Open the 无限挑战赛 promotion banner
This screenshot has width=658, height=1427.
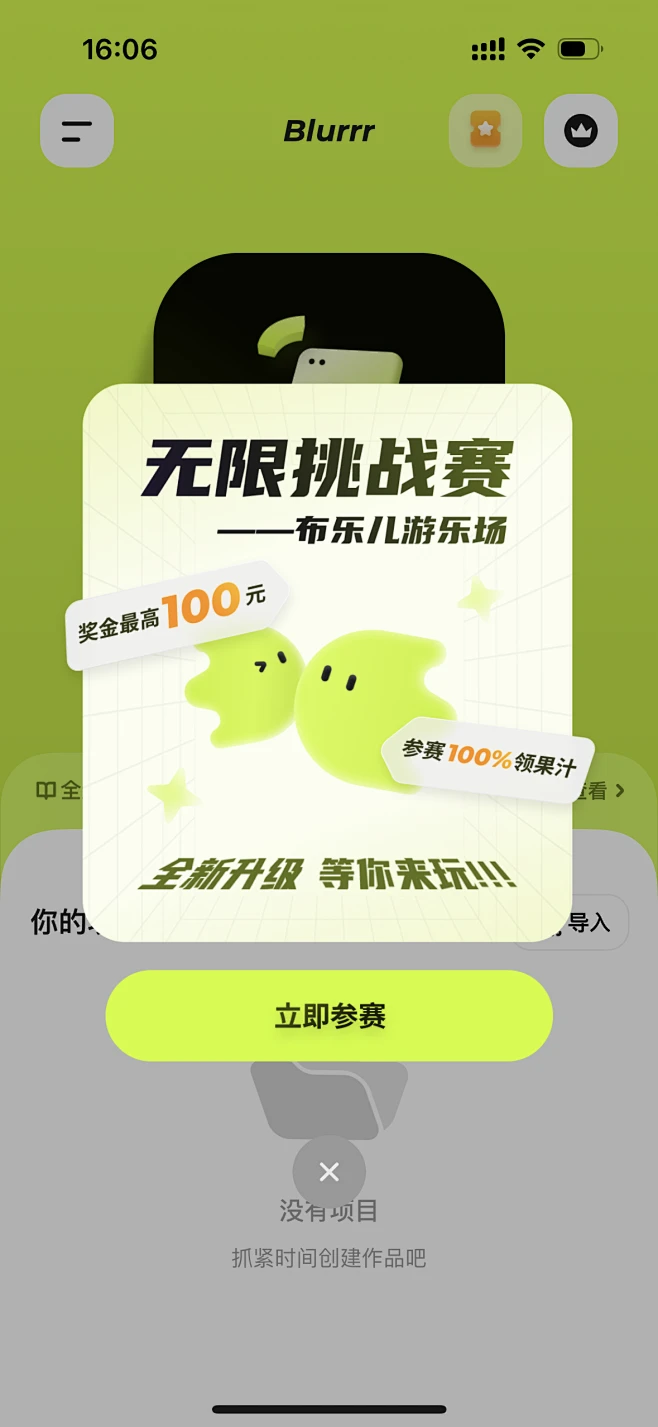click(x=327, y=662)
